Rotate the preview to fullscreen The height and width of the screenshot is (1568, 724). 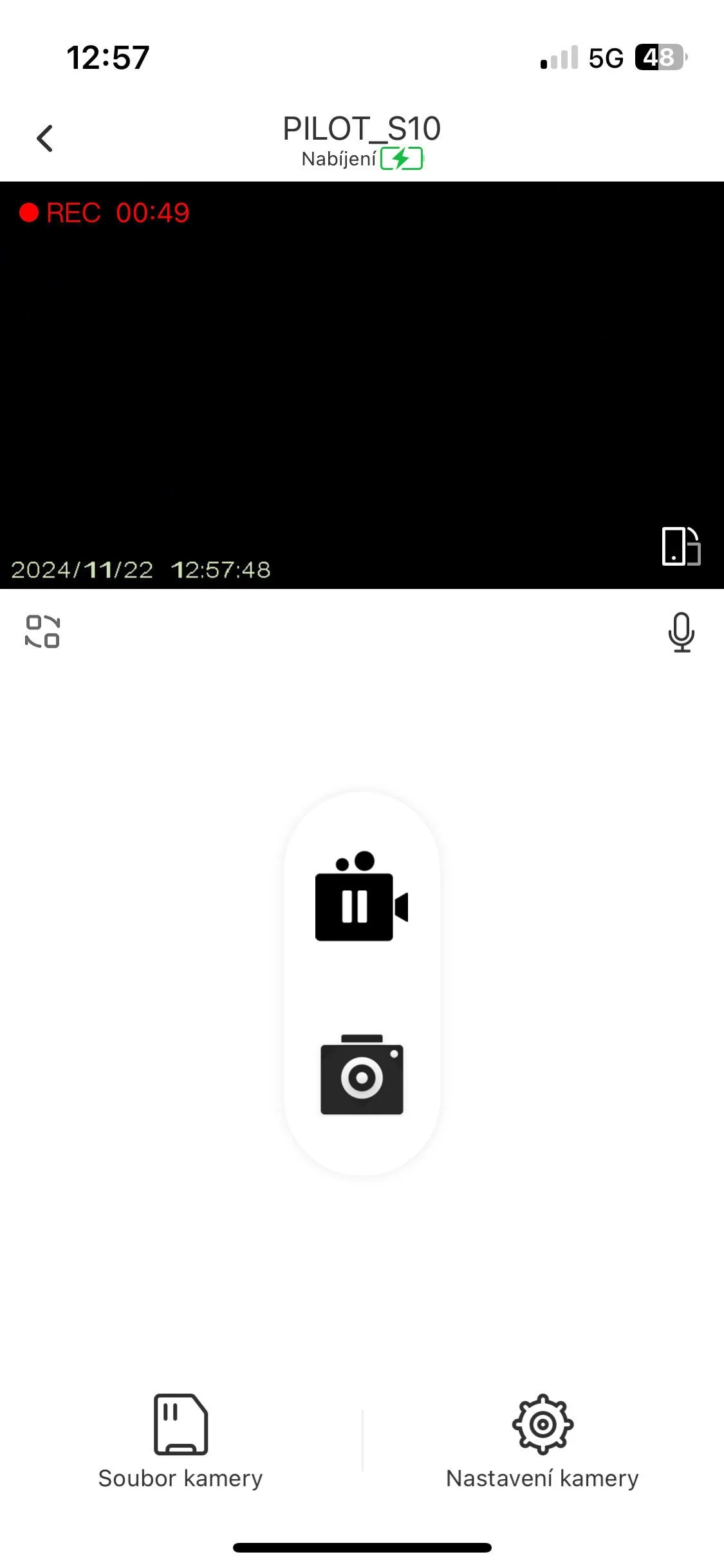pos(681,546)
